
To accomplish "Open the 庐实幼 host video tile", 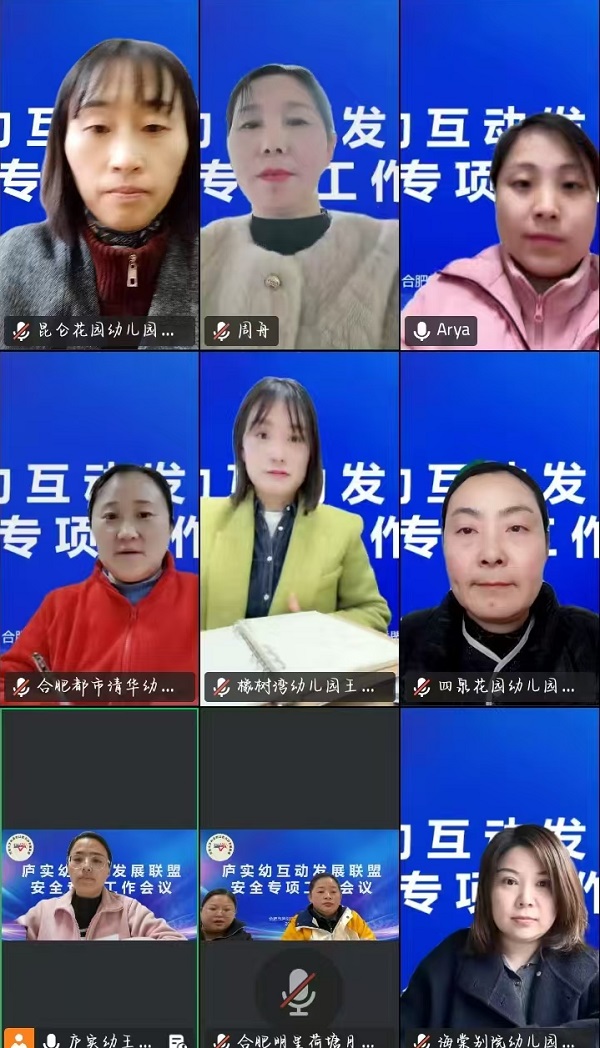I will 99,880.
